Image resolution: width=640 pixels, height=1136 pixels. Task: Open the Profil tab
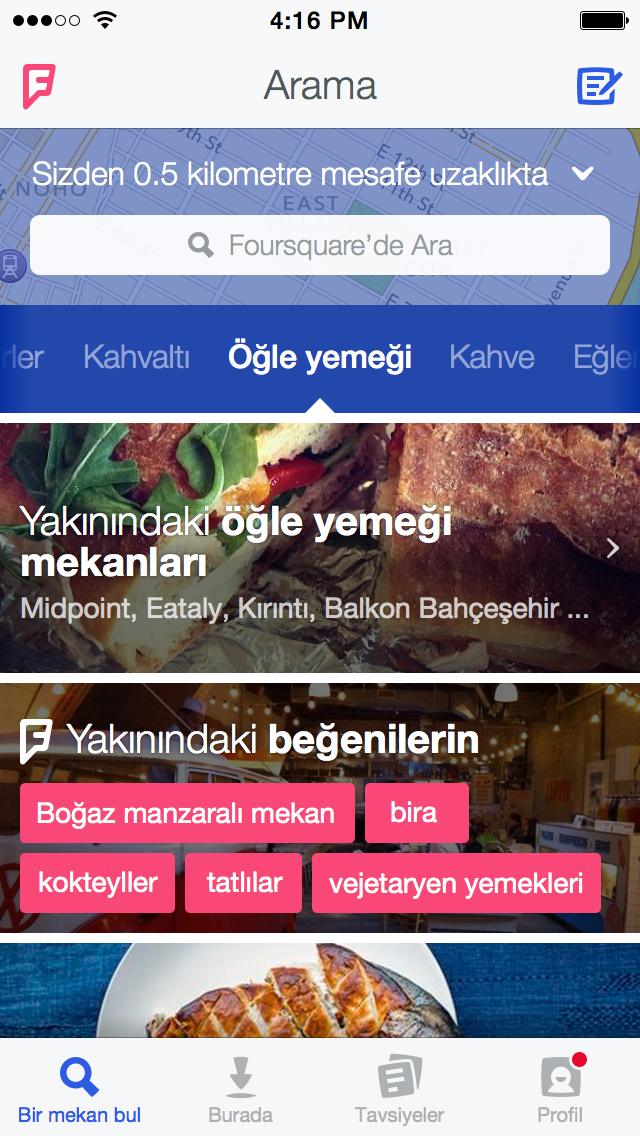click(x=560, y=1090)
